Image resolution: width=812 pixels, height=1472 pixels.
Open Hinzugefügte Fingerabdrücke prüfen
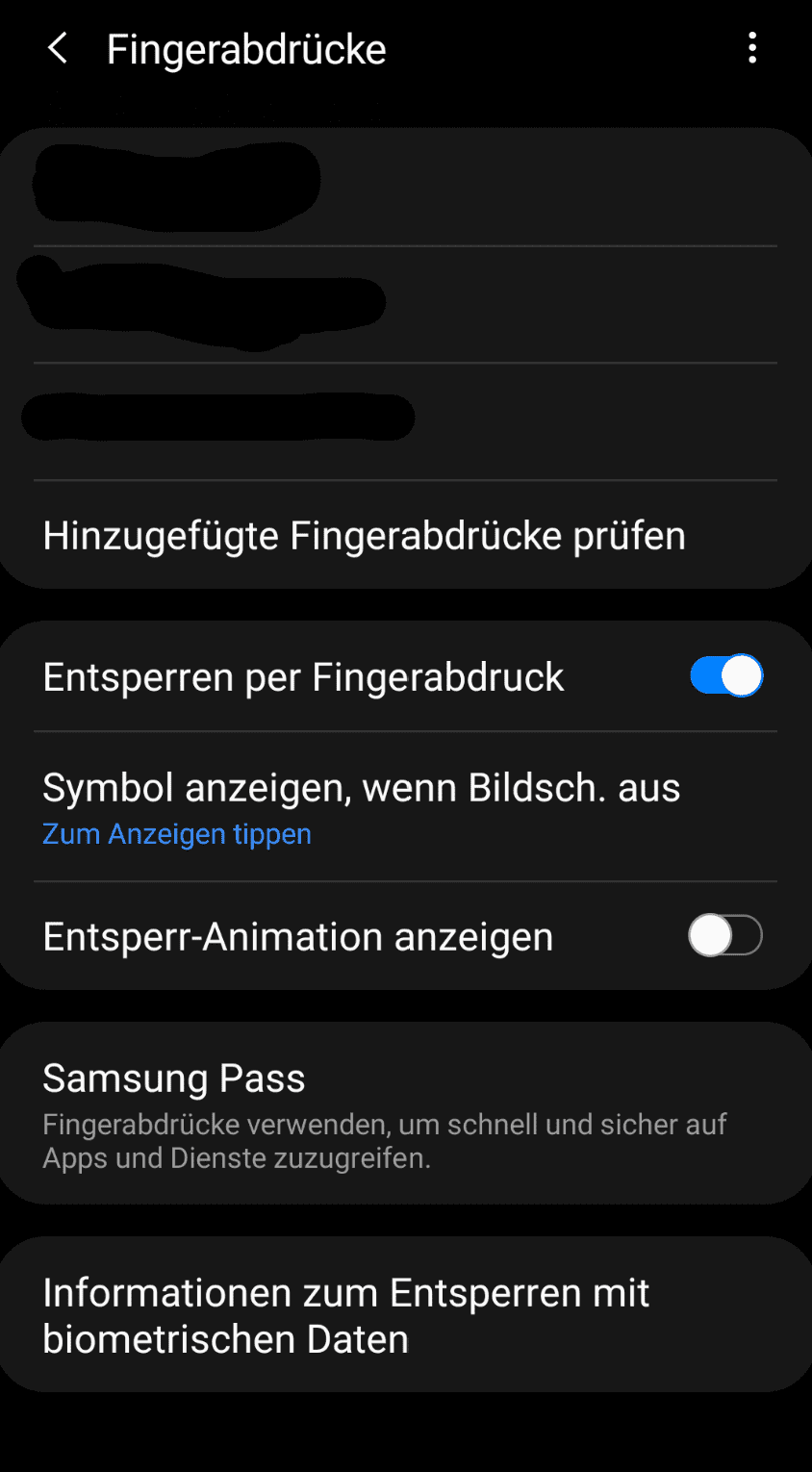pyautogui.click(x=364, y=536)
